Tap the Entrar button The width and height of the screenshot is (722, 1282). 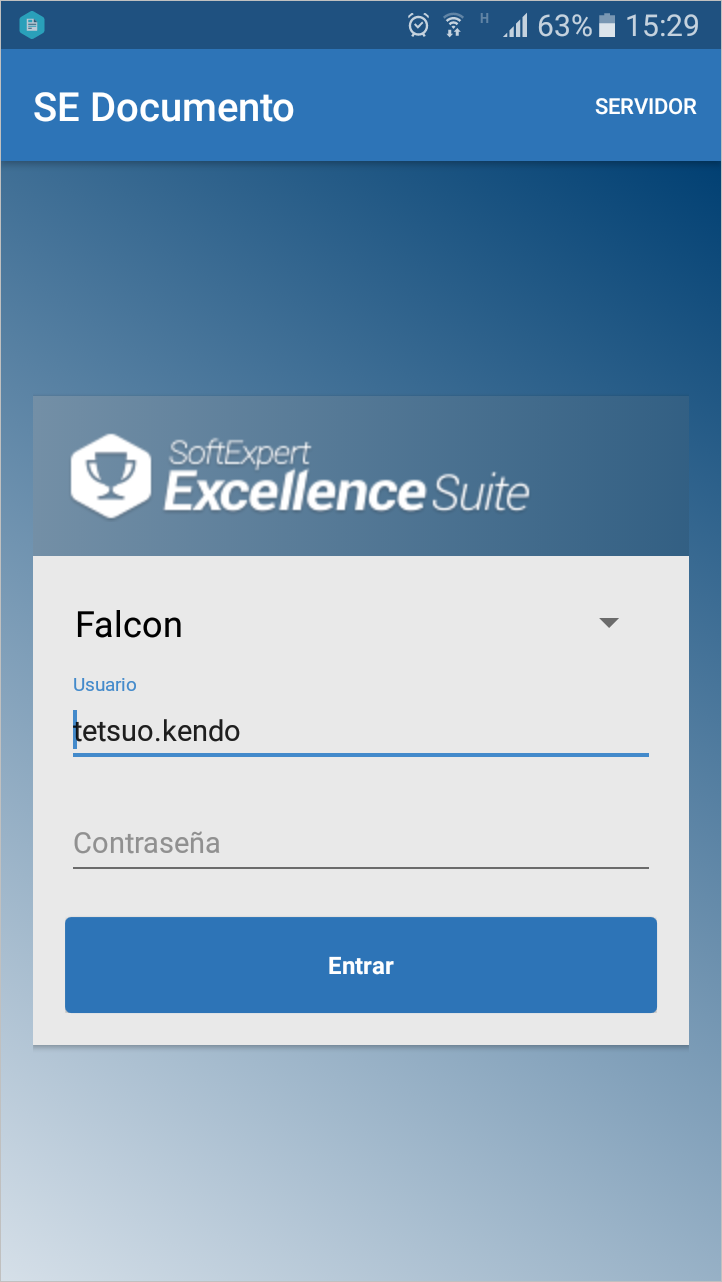point(361,965)
